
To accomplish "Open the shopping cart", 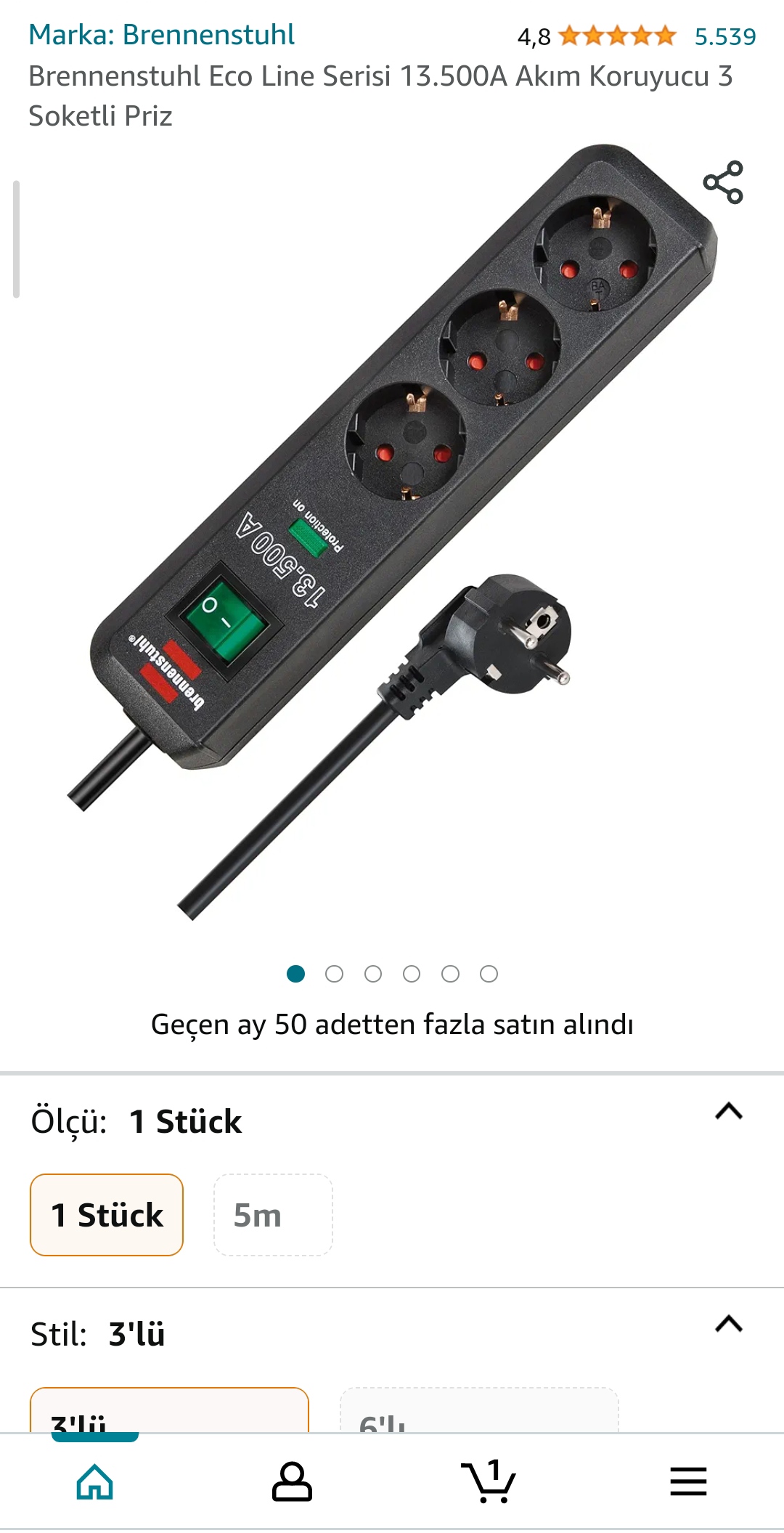I will click(x=489, y=1481).
